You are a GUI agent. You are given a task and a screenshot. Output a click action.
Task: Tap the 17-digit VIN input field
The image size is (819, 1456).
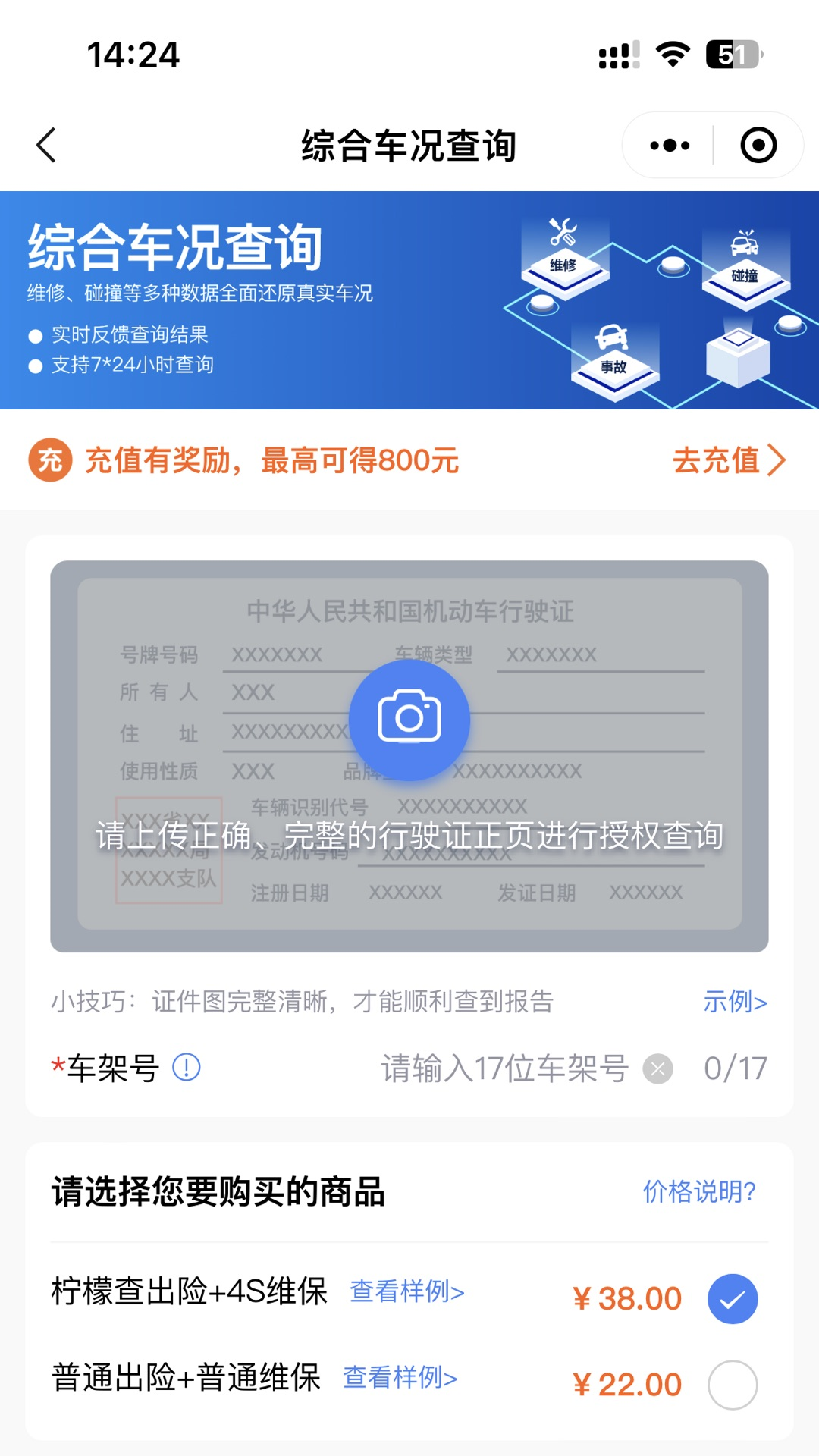click(x=504, y=1069)
